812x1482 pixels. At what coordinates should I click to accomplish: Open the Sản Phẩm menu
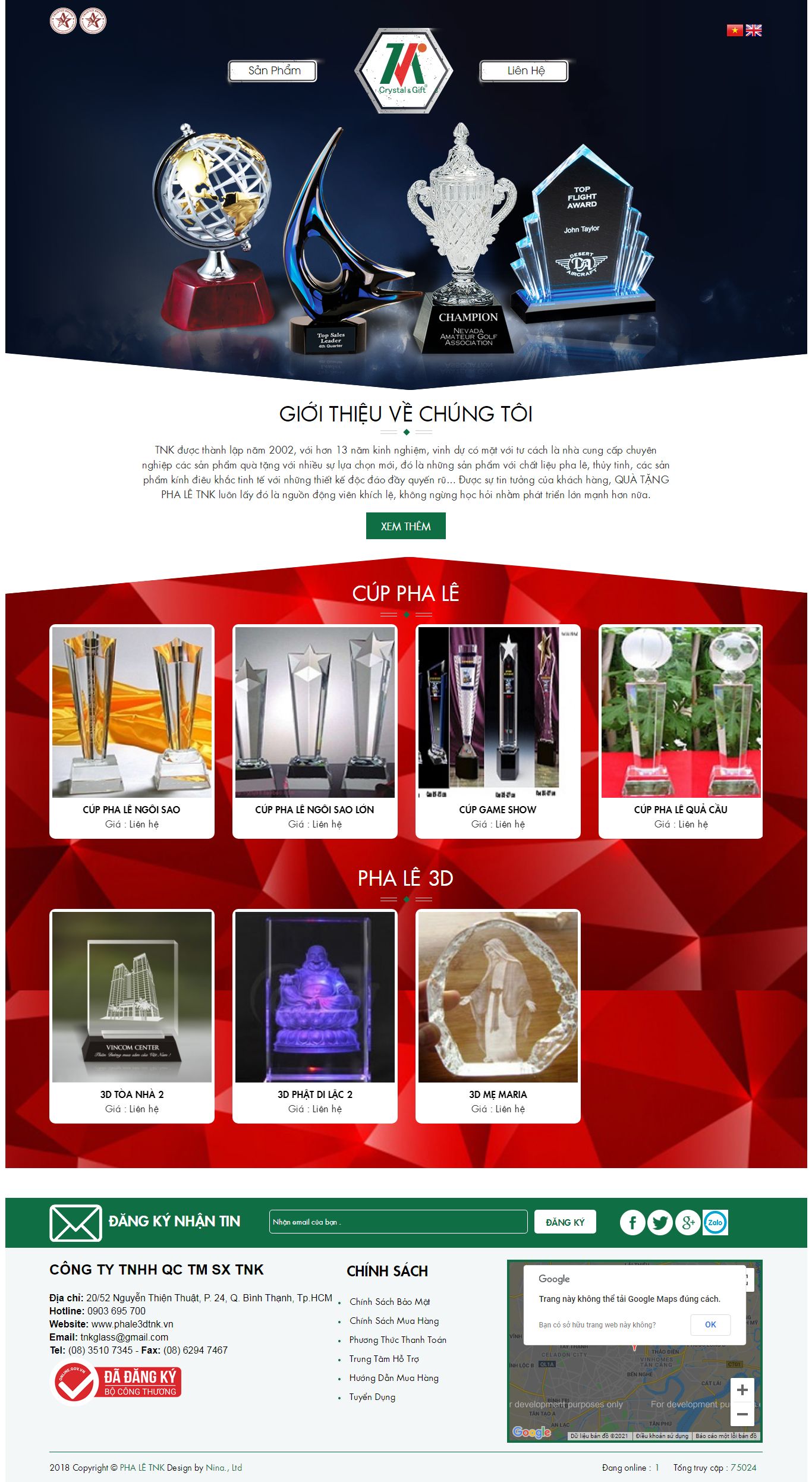[273, 71]
